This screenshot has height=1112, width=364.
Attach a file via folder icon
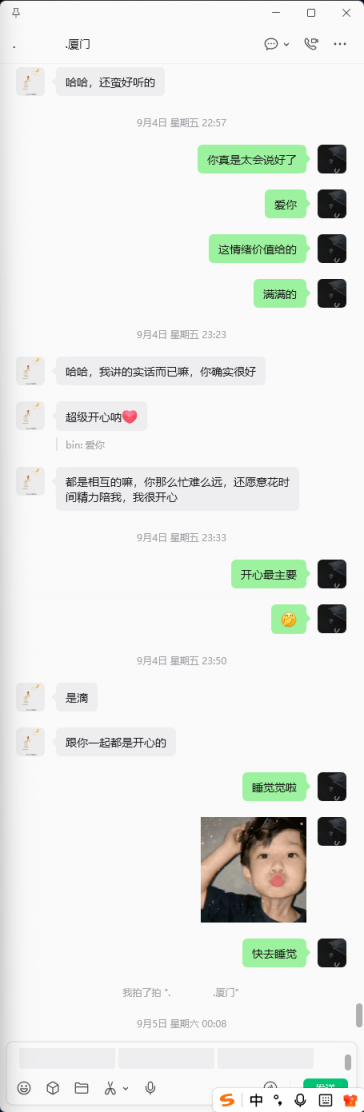tap(81, 1088)
